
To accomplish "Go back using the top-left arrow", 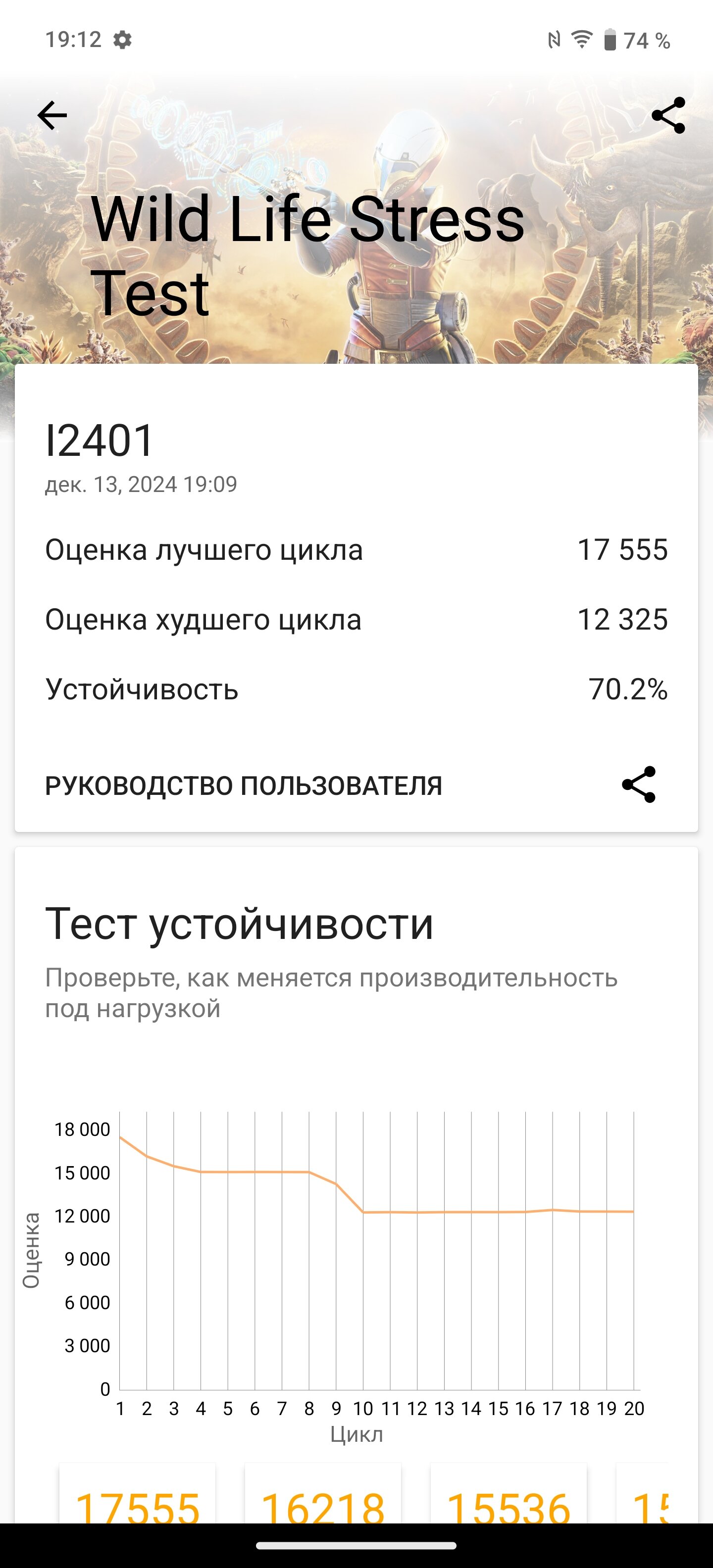I will point(52,116).
